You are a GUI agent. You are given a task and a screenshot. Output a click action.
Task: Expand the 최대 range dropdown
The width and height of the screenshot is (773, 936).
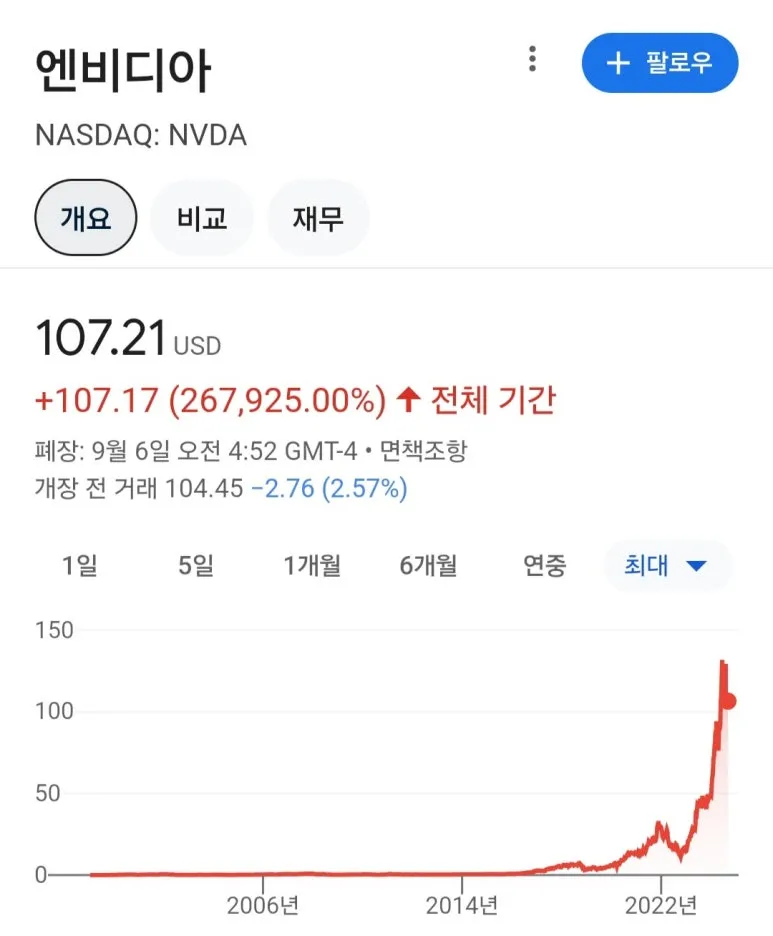pyautogui.click(x=667, y=566)
